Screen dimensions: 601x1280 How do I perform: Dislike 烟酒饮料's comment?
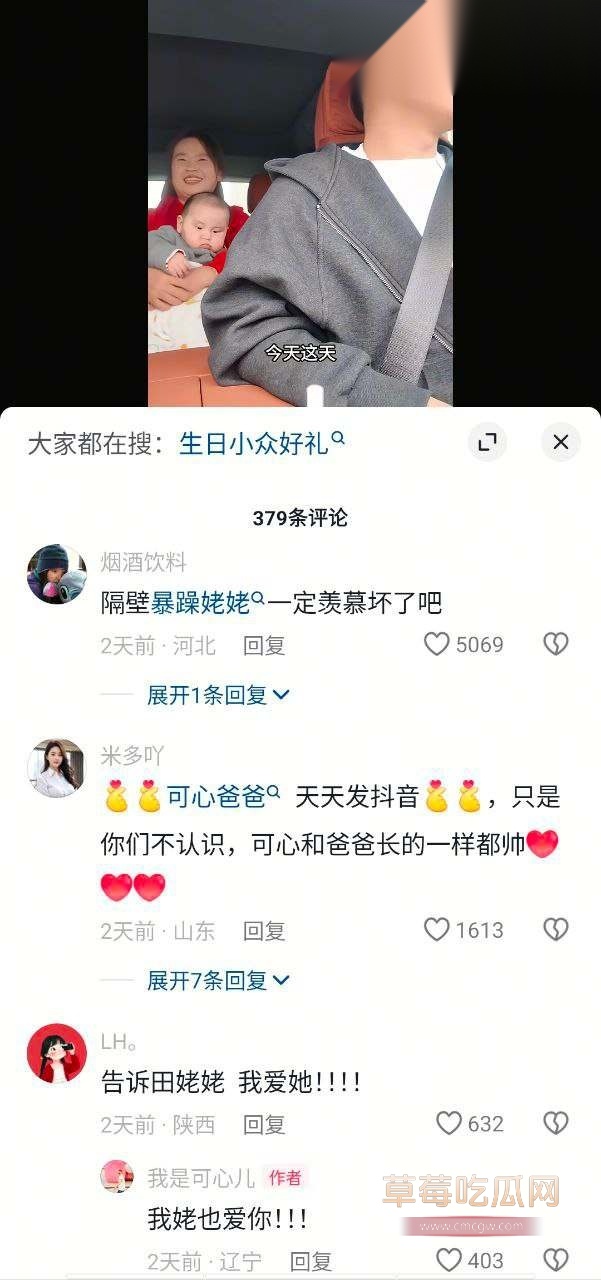(x=556, y=645)
